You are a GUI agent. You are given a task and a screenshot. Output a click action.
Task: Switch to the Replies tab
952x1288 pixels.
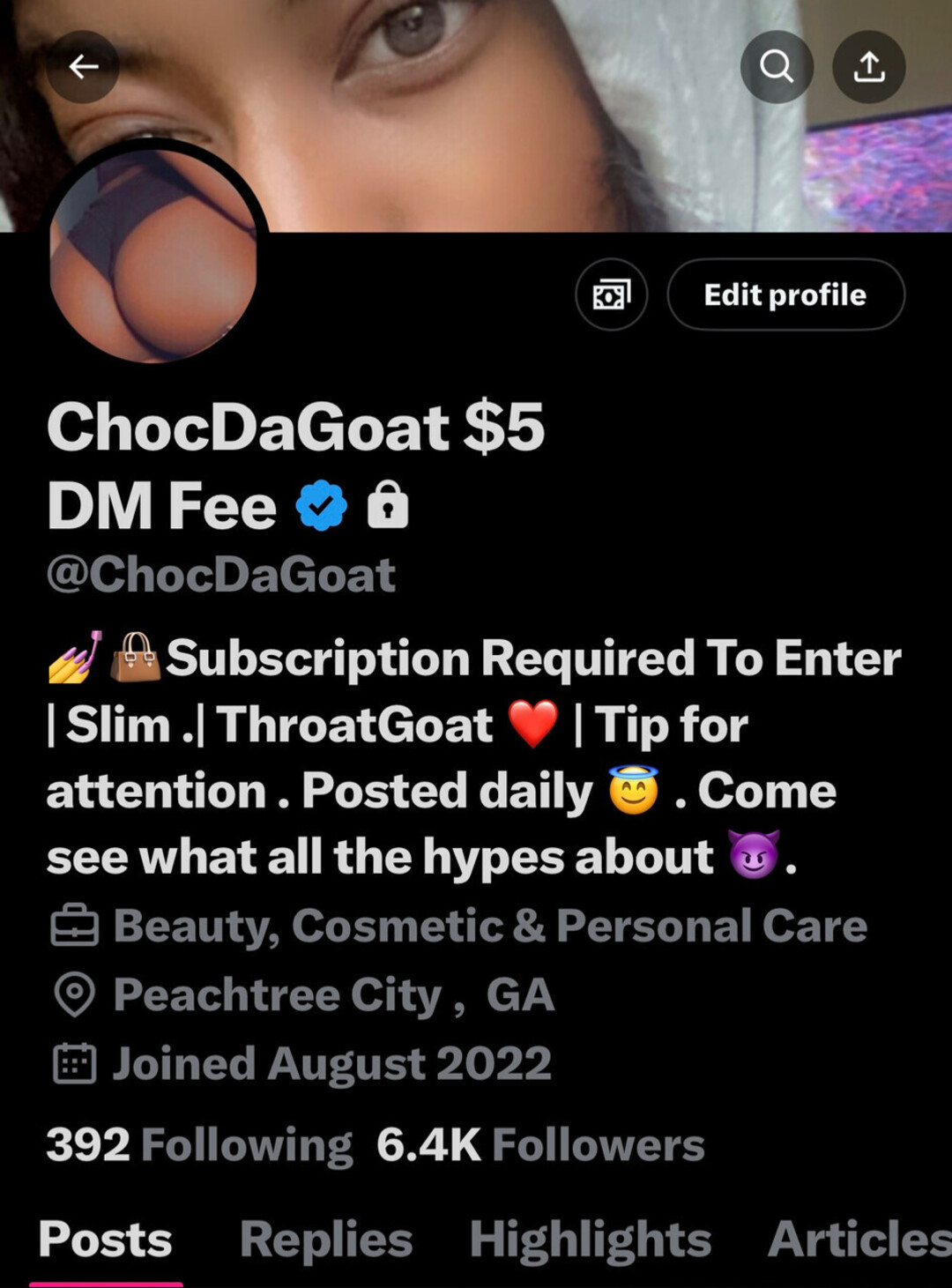tap(325, 1239)
